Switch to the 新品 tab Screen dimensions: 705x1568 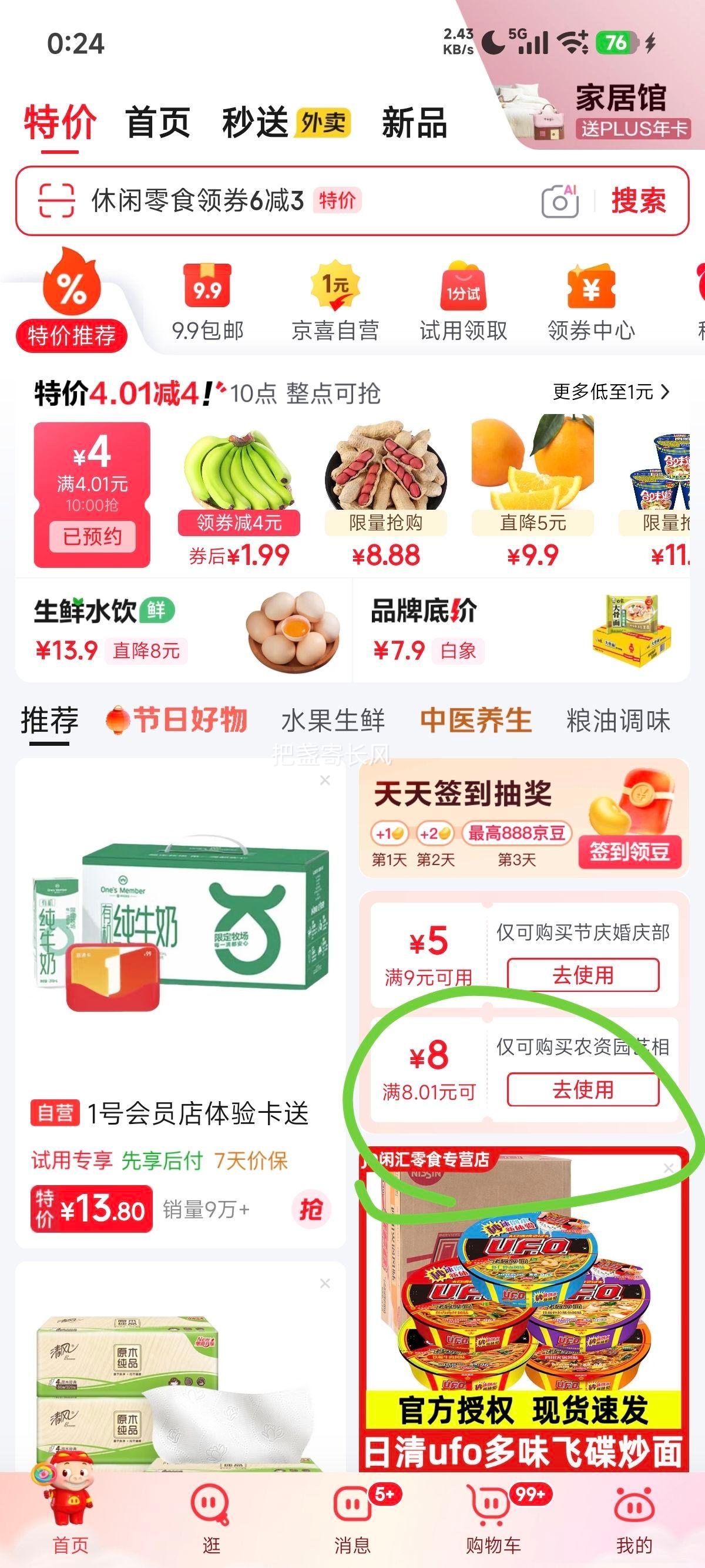[x=414, y=123]
